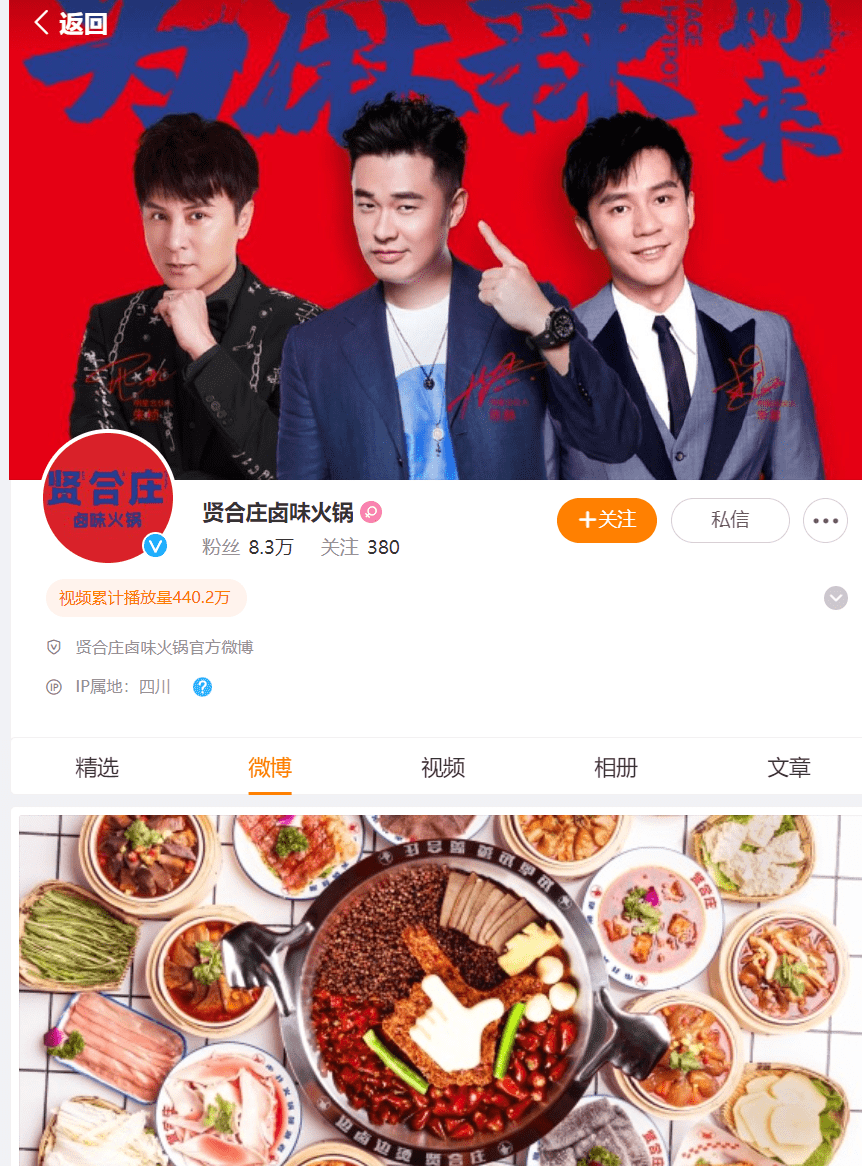862x1166 pixels.
Task: Open the 相册 tab
Action: [616, 768]
